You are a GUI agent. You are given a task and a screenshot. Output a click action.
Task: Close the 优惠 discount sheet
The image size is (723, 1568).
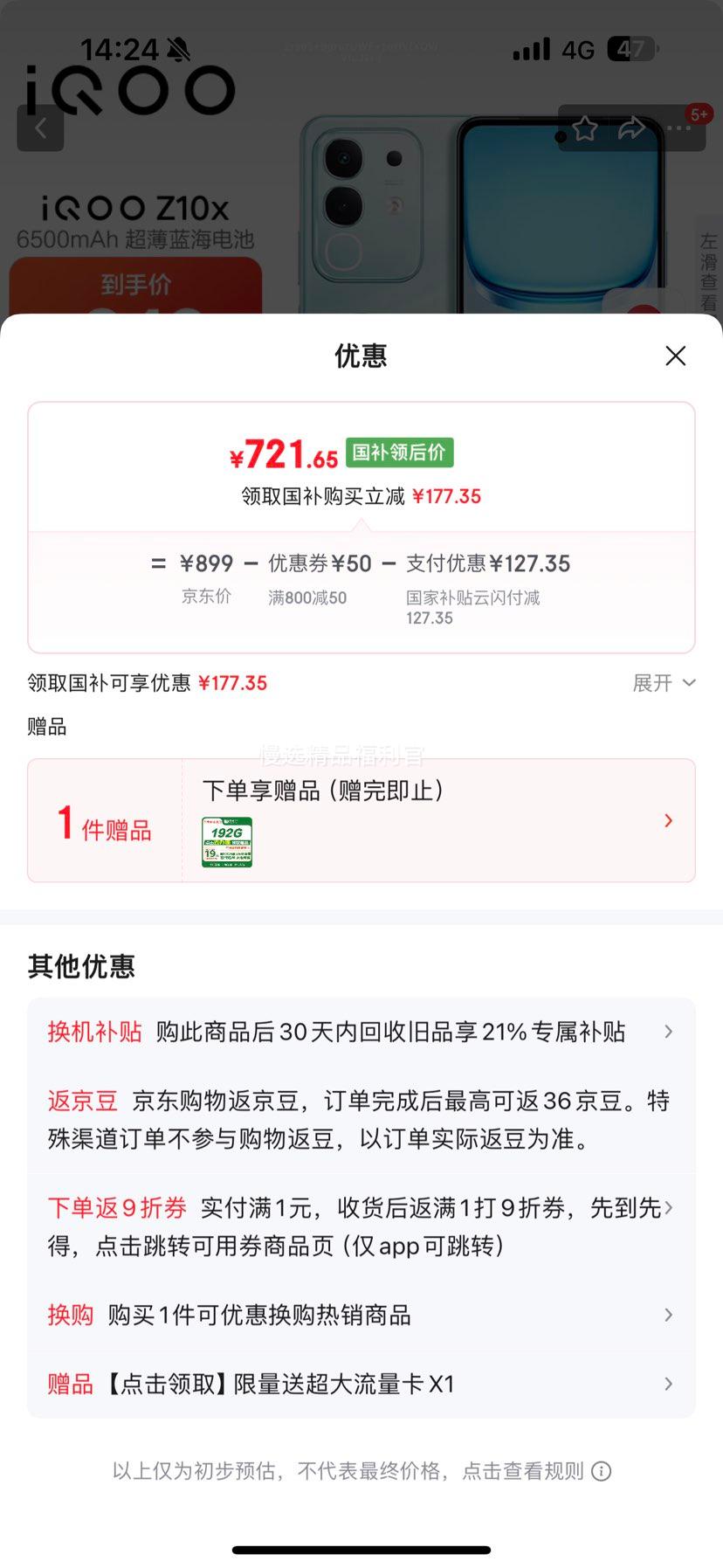pyautogui.click(x=675, y=356)
